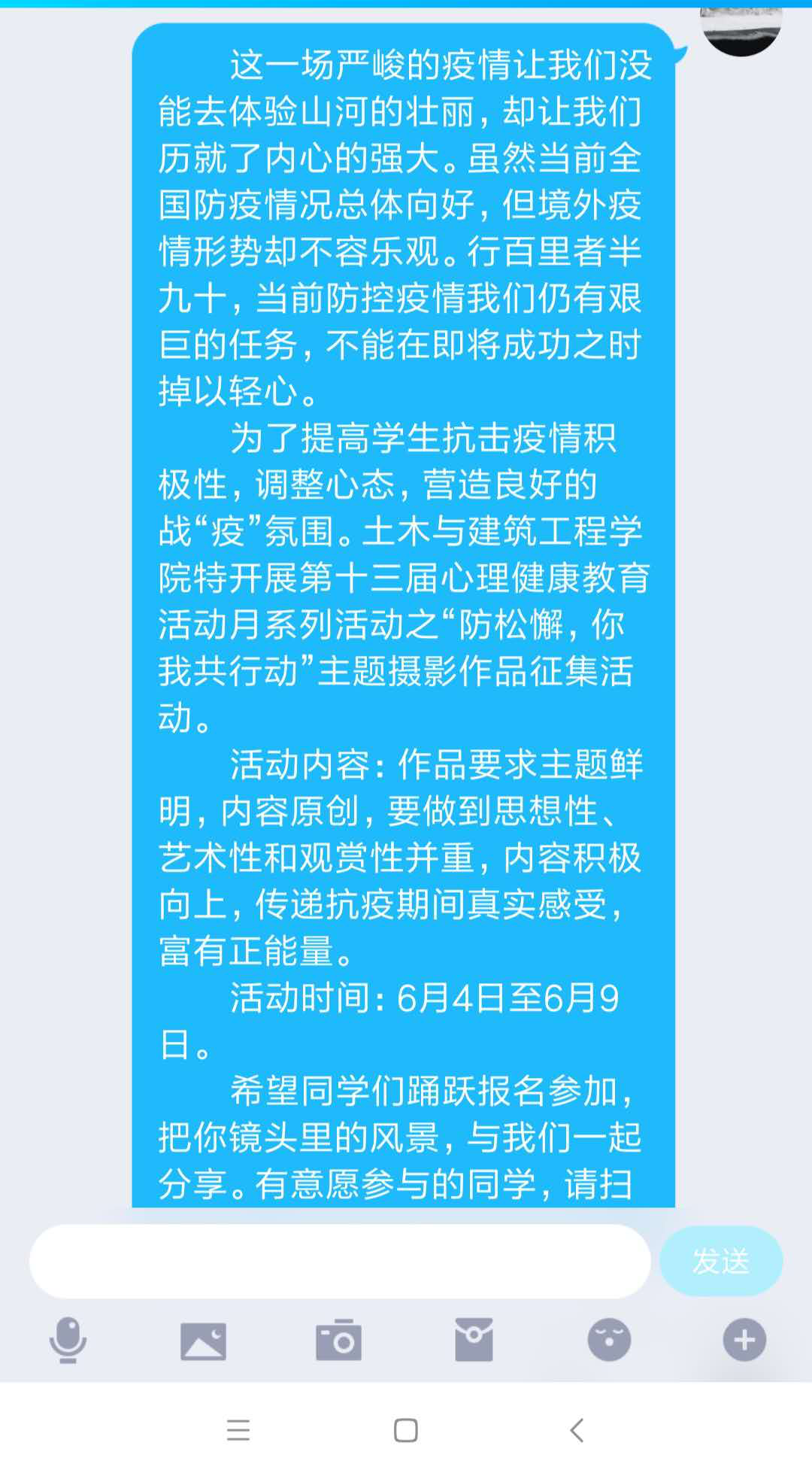Open the photo gallery picker icon
The width and height of the screenshot is (812, 1479).
203,1341
